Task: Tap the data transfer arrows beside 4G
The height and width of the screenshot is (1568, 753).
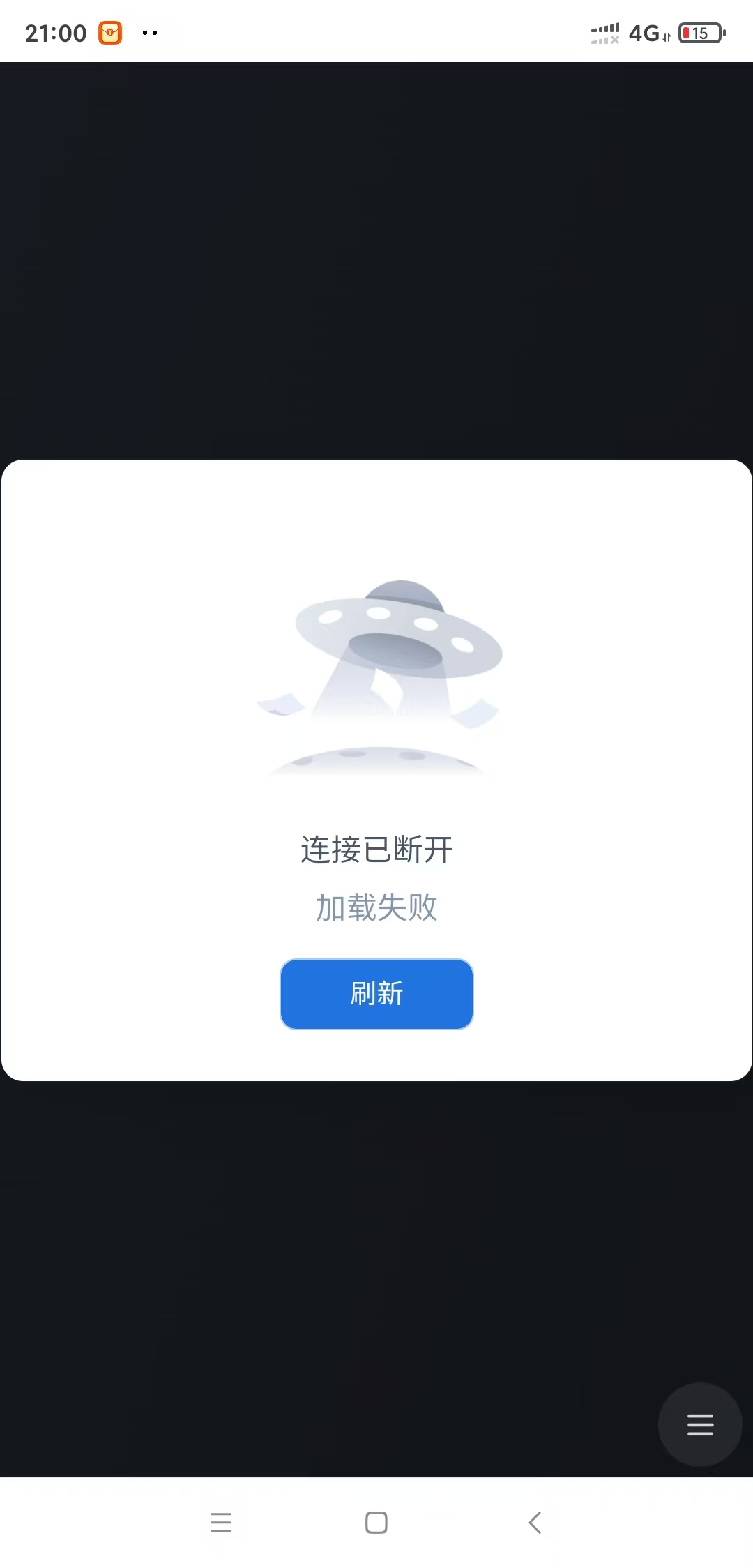Action: pyautogui.click(x=667, y=36)
